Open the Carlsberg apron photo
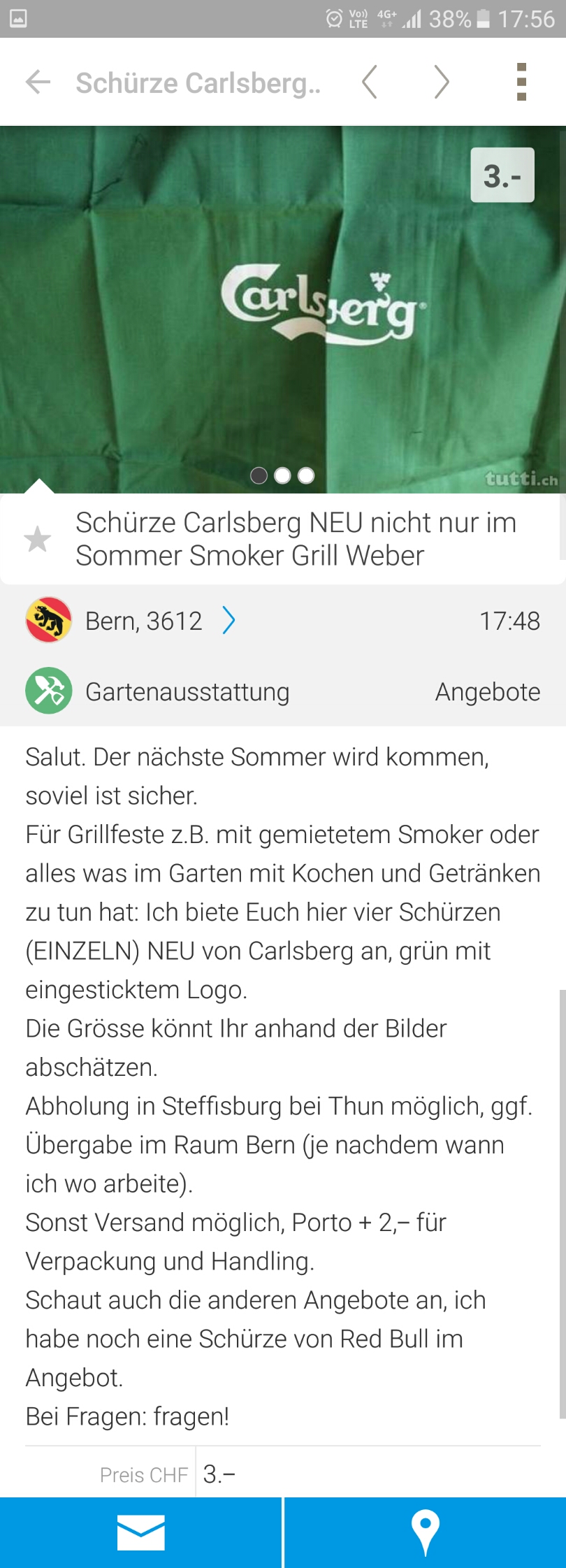The width and height of the screenshot is (566, 1568). coord(282,309)
